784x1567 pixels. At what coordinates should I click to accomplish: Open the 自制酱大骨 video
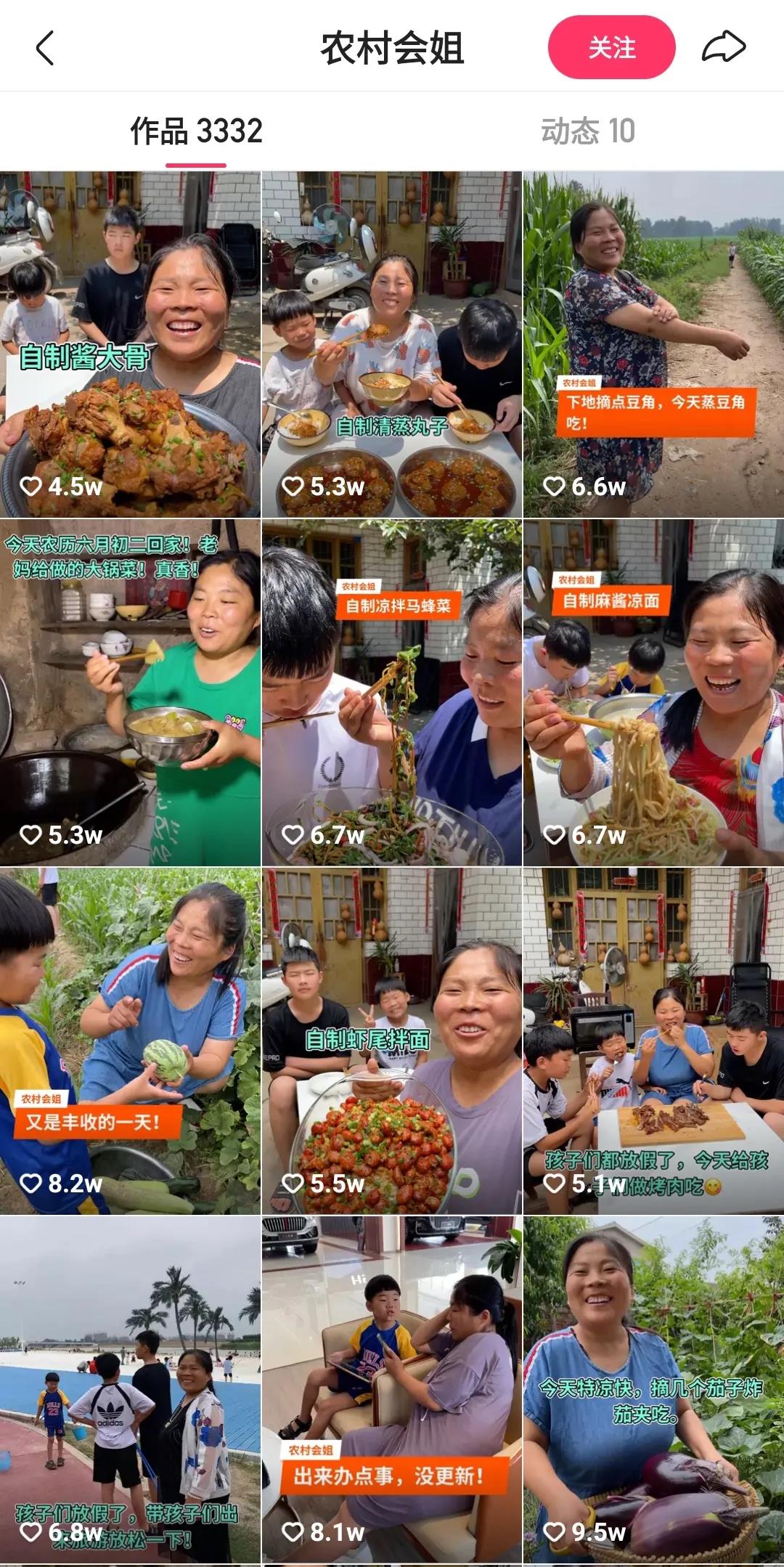click(130, 344)
